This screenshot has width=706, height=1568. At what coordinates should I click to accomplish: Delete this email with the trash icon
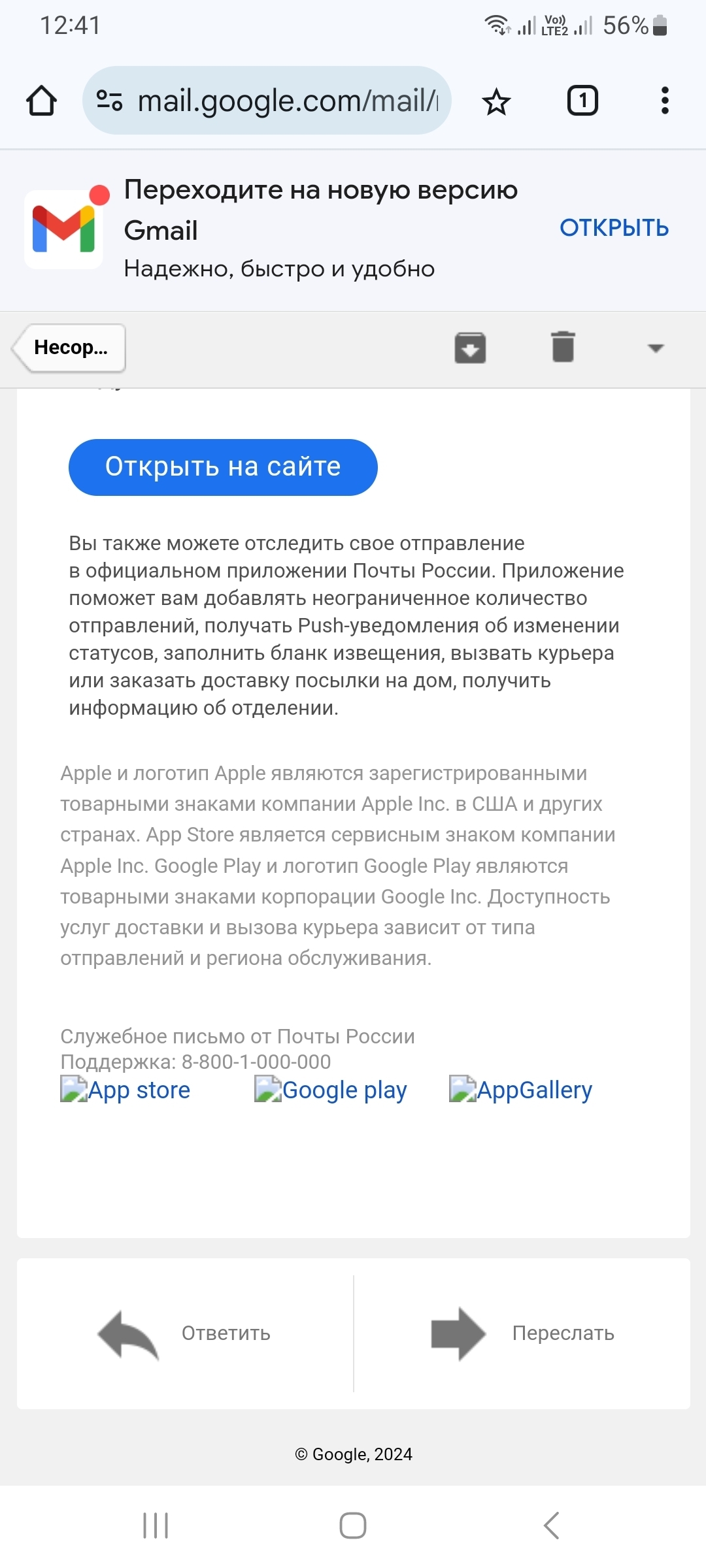click(563, 346)
